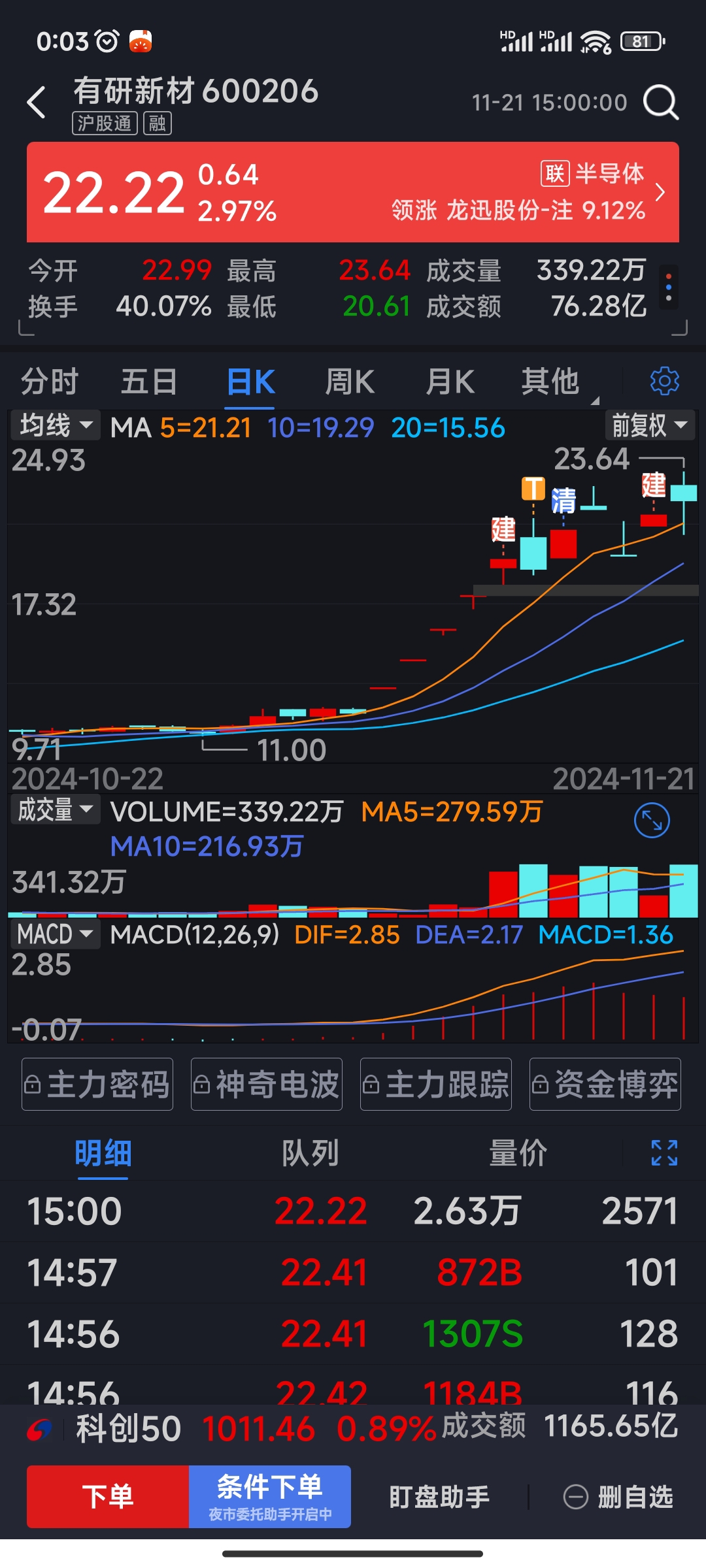
Task: Switch to the 周K weekly chart tab
Action: pyautogui.click(x=350, y=382)
